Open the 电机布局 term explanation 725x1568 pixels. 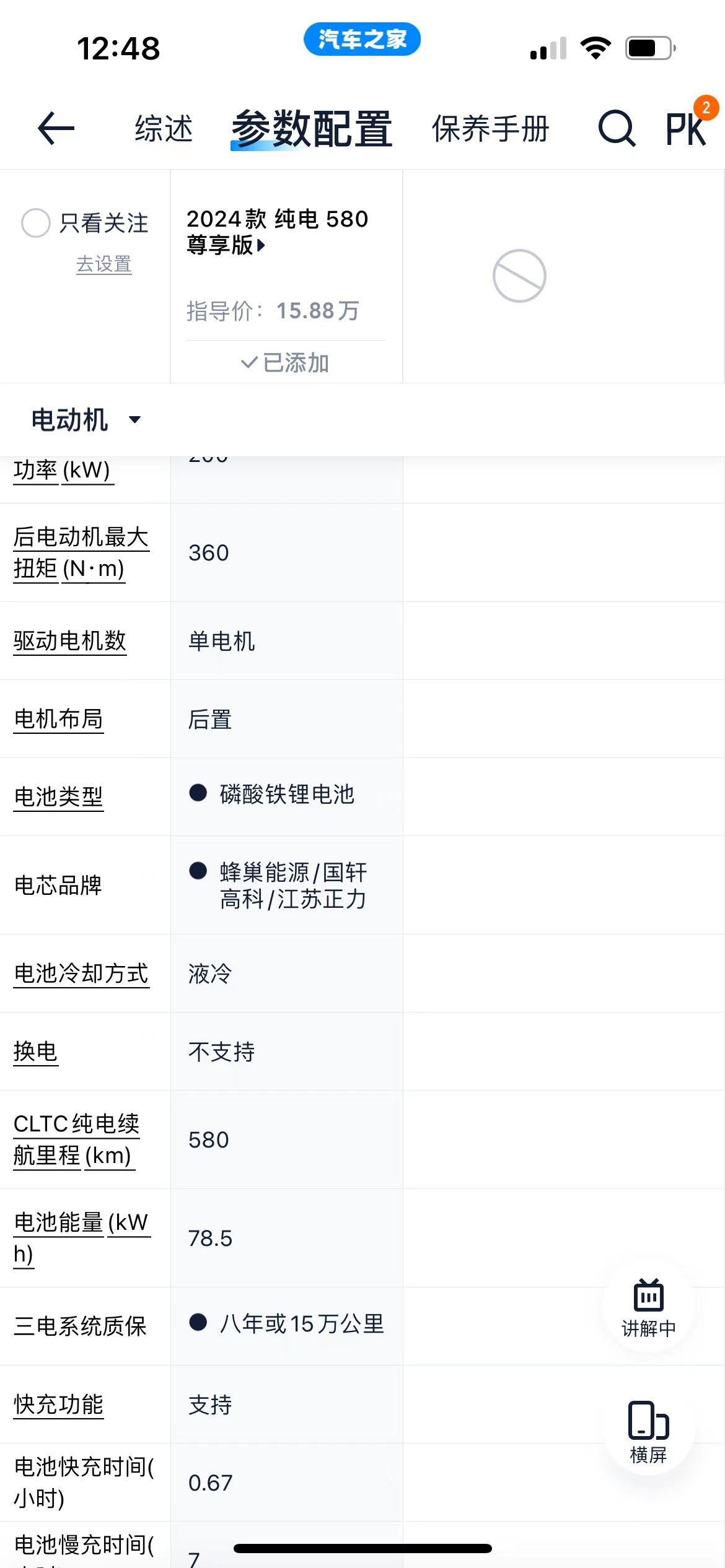[58, 719]
